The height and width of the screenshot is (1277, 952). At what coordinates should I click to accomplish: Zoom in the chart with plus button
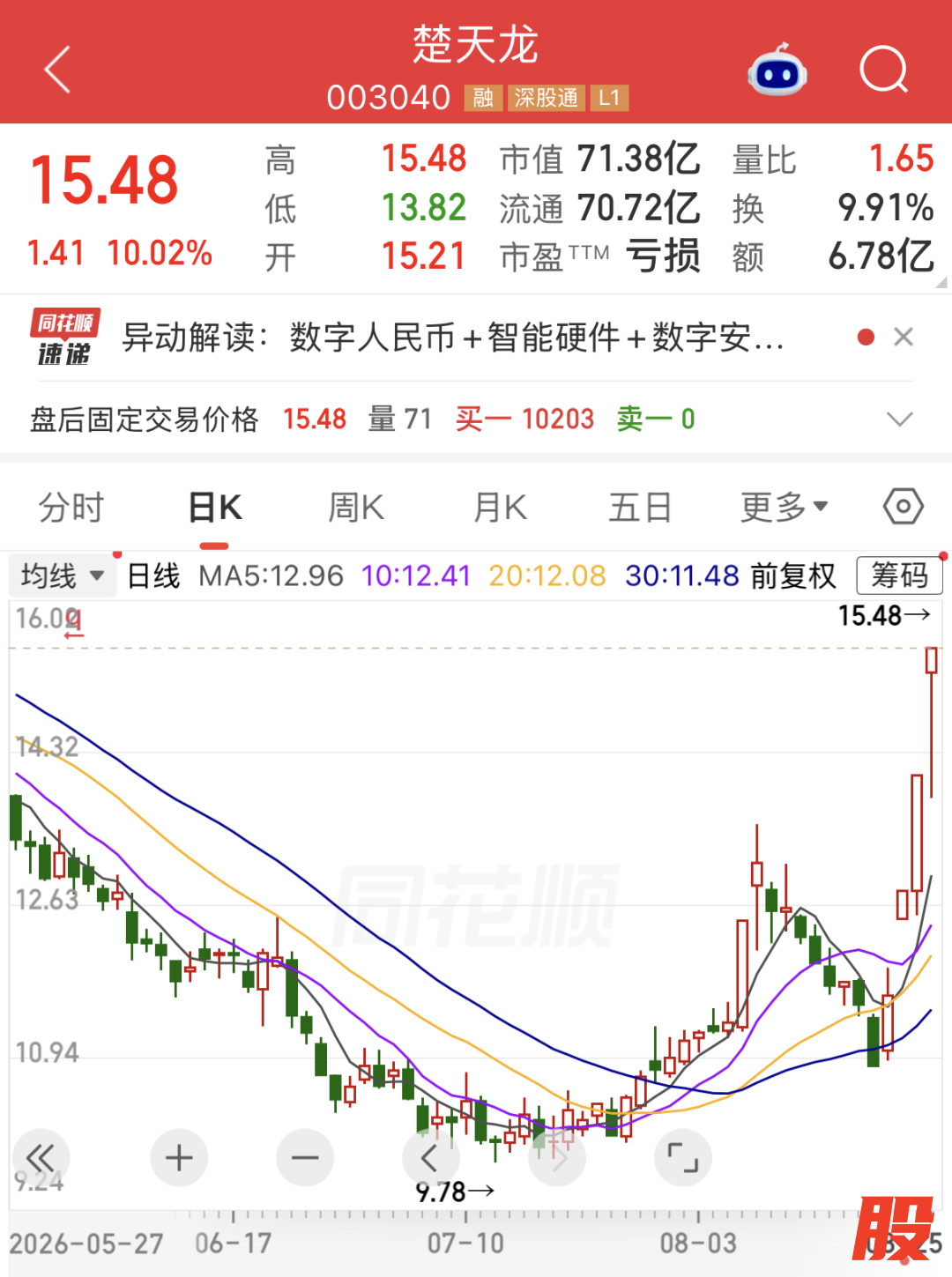[x=179, y=1157]
